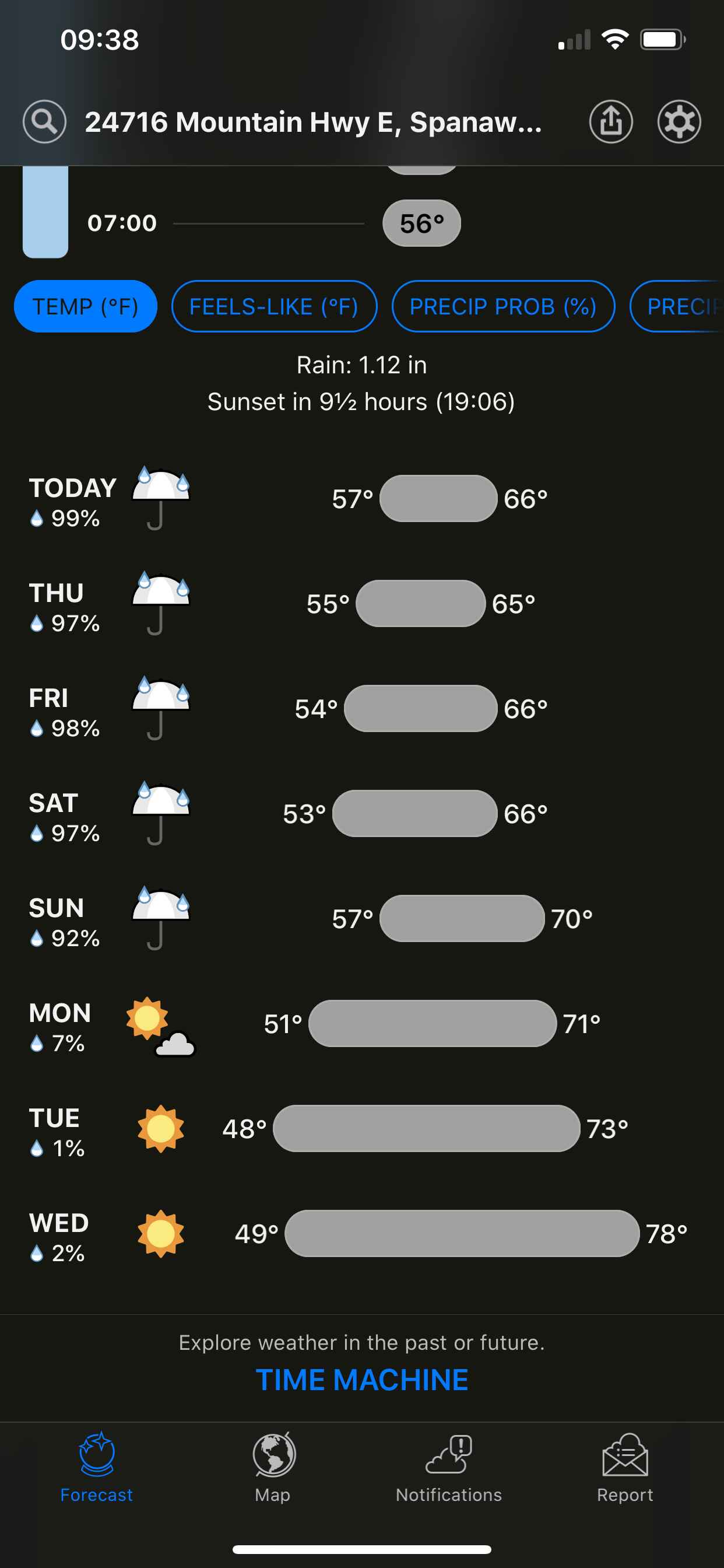Select the TEMP (°F) chip
The image size is (724, 1568).
(86, 306)
